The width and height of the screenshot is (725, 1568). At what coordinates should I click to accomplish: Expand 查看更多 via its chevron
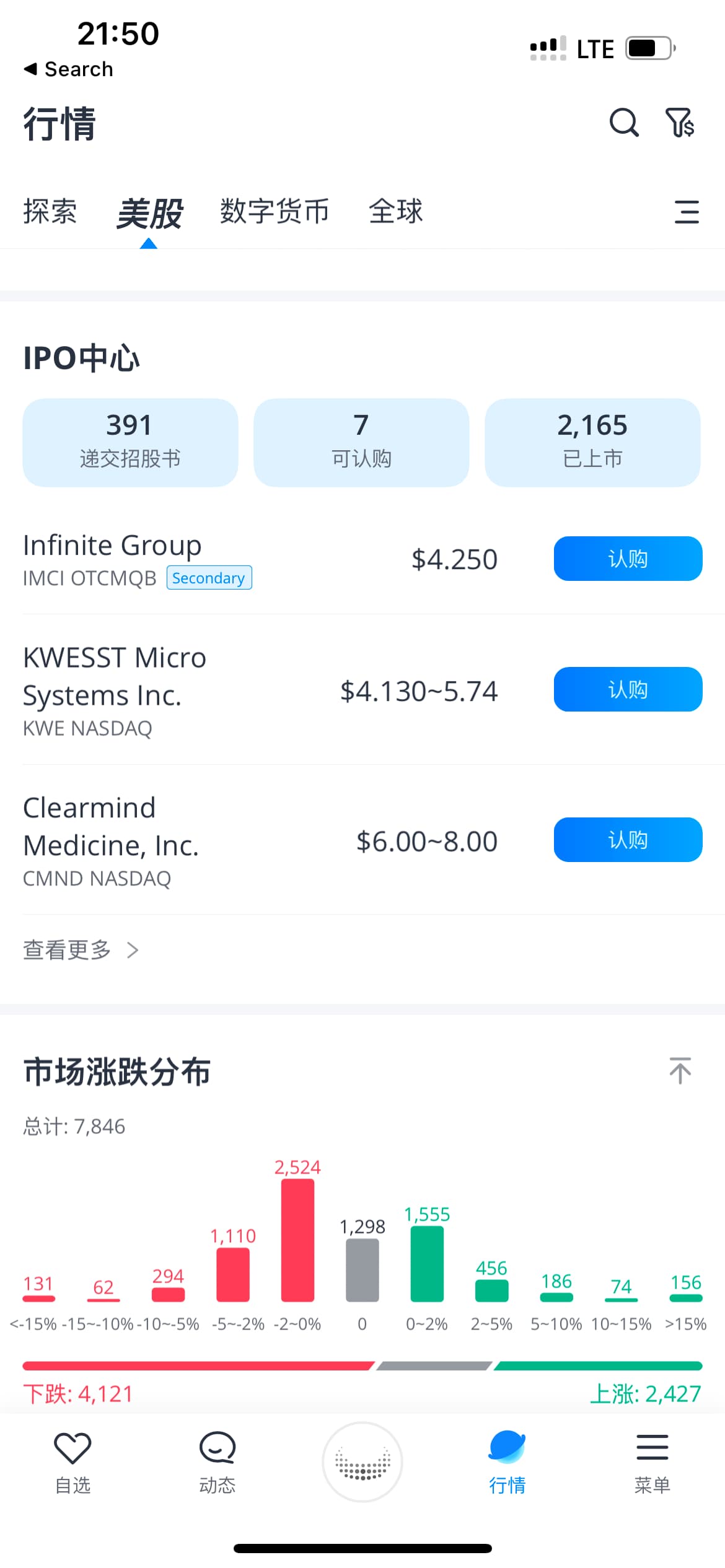(133, 949)
